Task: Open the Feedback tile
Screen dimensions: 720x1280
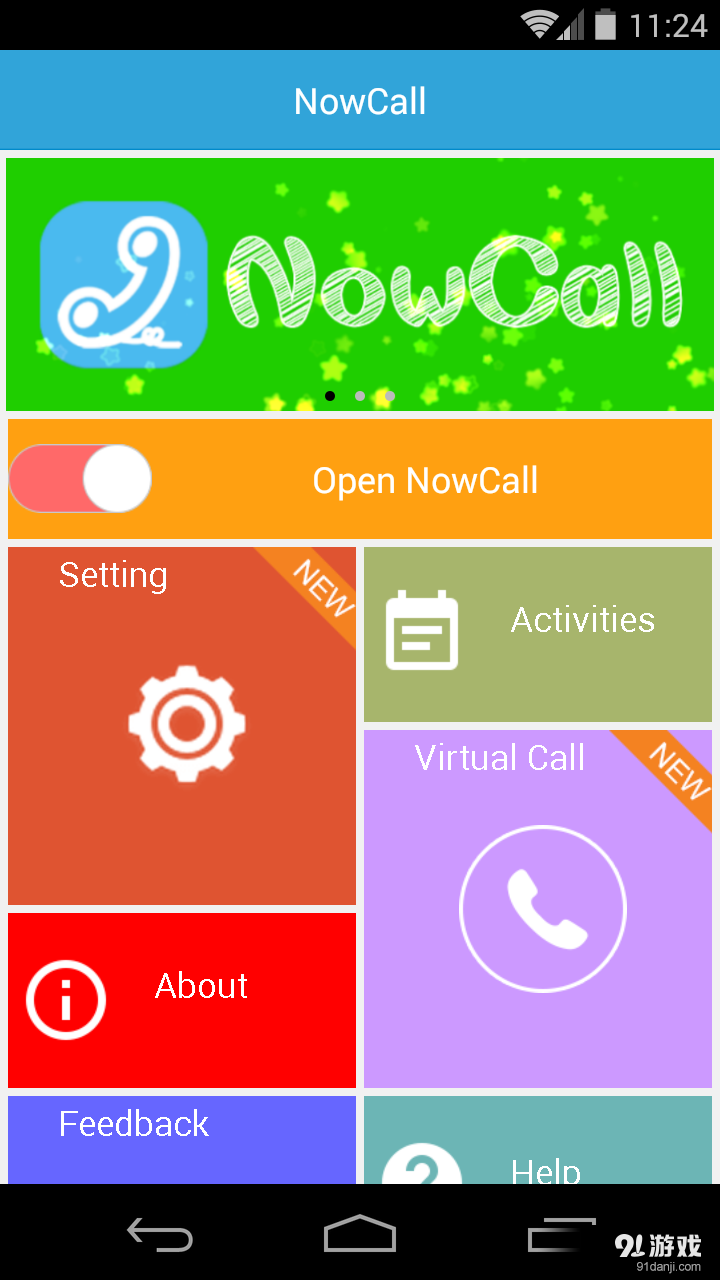Action: pyautogui.click(x=182, y=1140)
